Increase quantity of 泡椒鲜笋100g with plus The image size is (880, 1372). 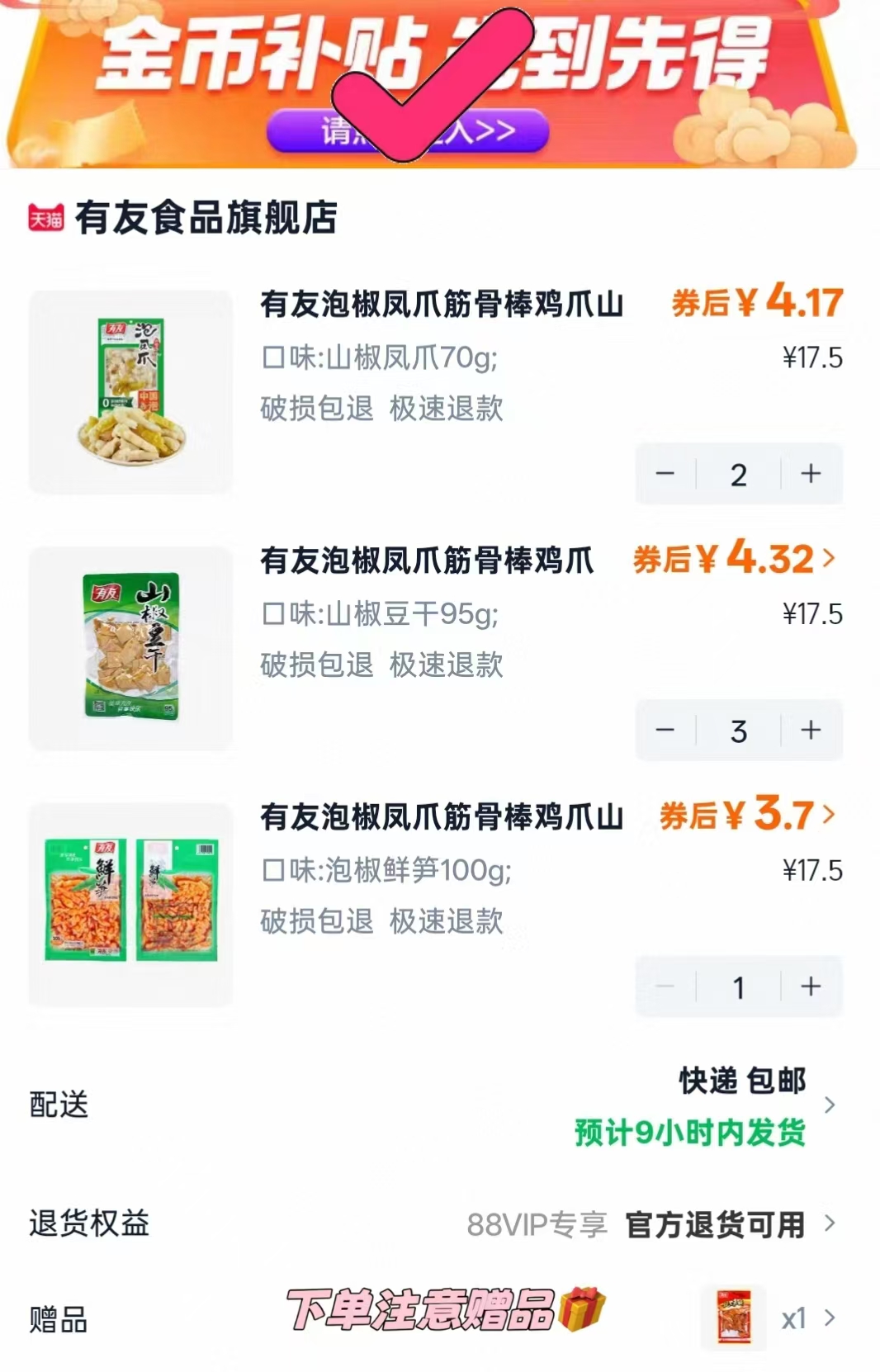point(807,986)
